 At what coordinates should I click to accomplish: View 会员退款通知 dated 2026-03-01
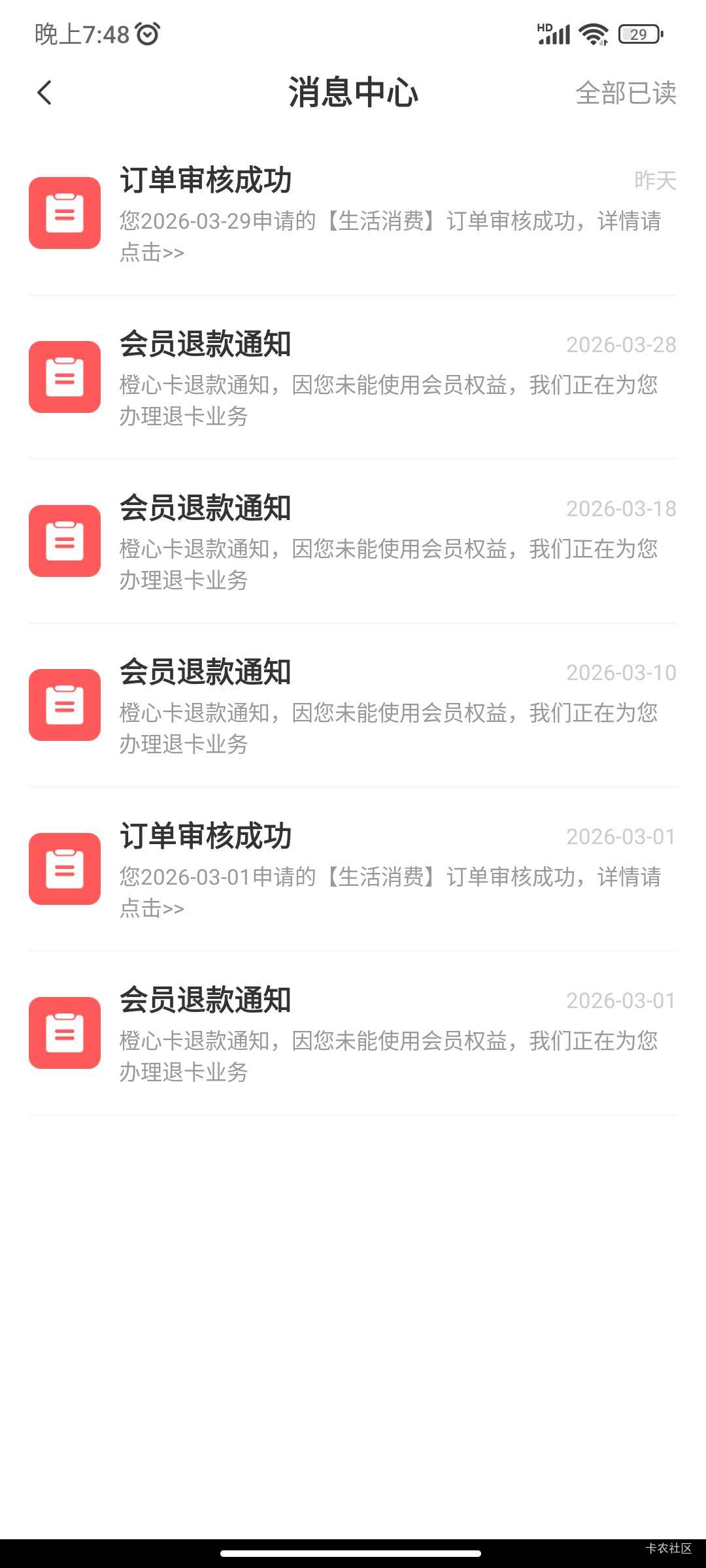[x=353, y=1034]
